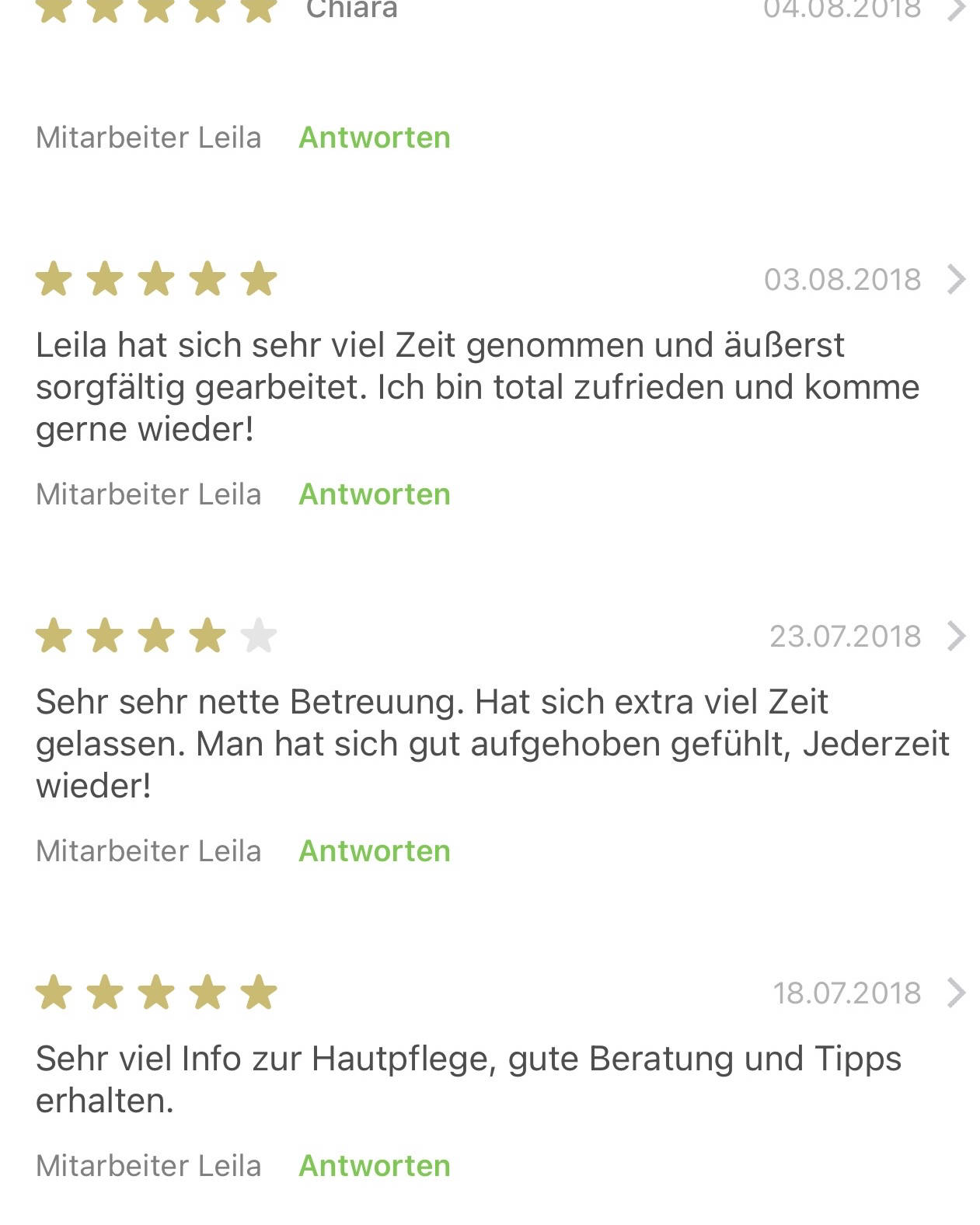Tap Antworten under the 03.08.2018 review
Screen dimensions: 980x1225
point(374,494)
